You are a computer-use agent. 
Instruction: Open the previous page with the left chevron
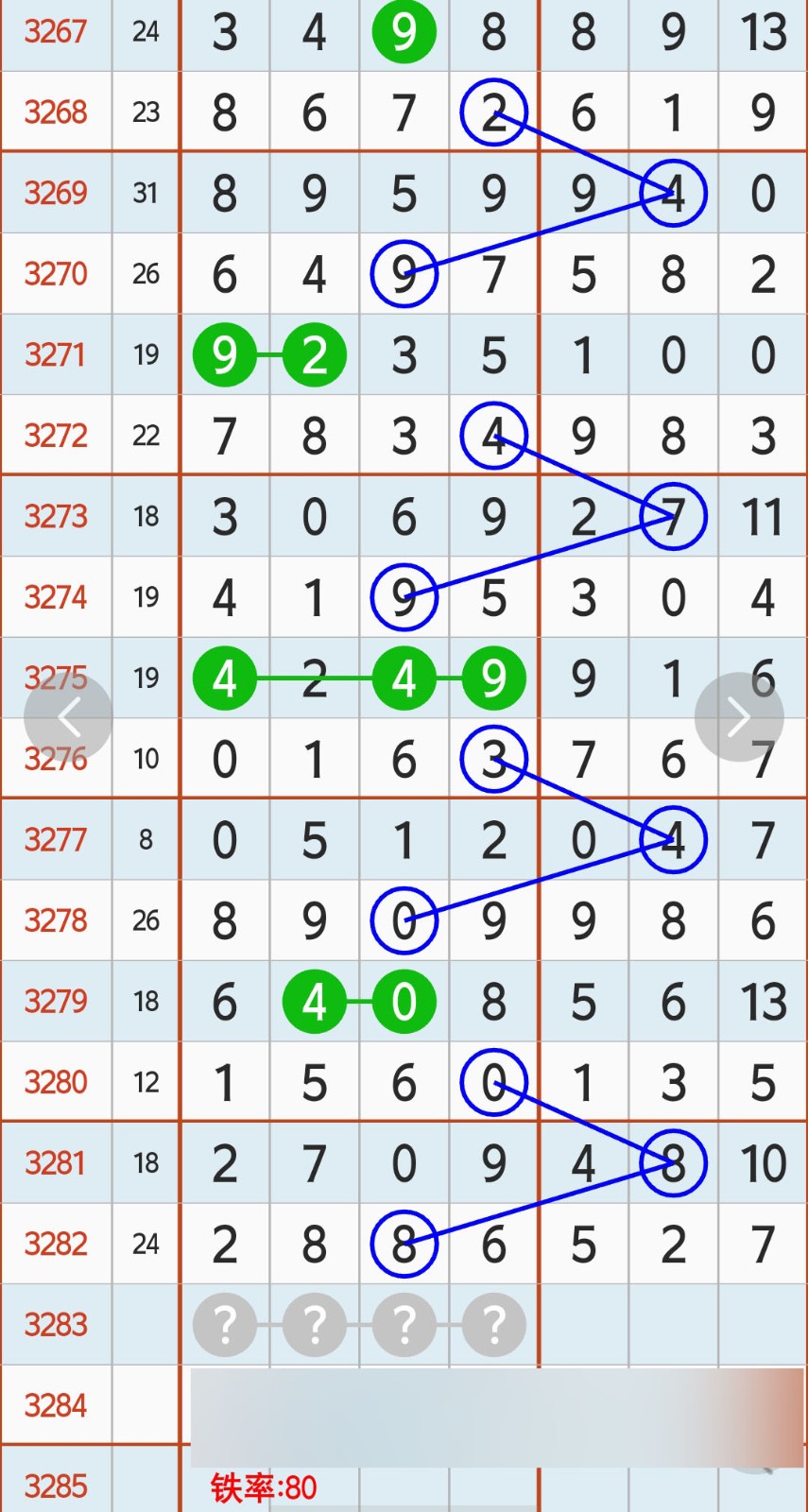pos(68,715)
